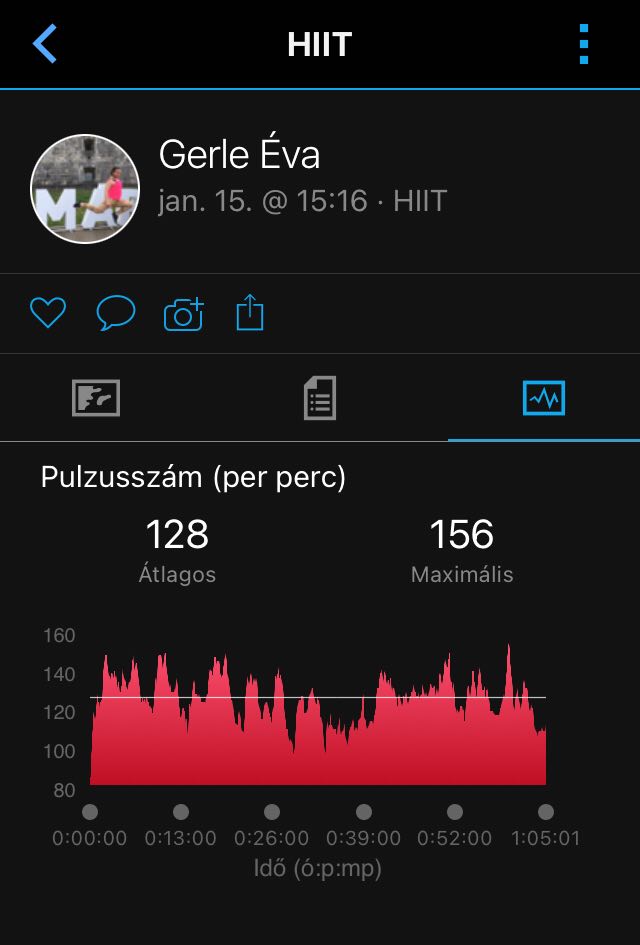The image size is (640, 945).
Task: Switch to the overview map tab
Action: point(96,398)
